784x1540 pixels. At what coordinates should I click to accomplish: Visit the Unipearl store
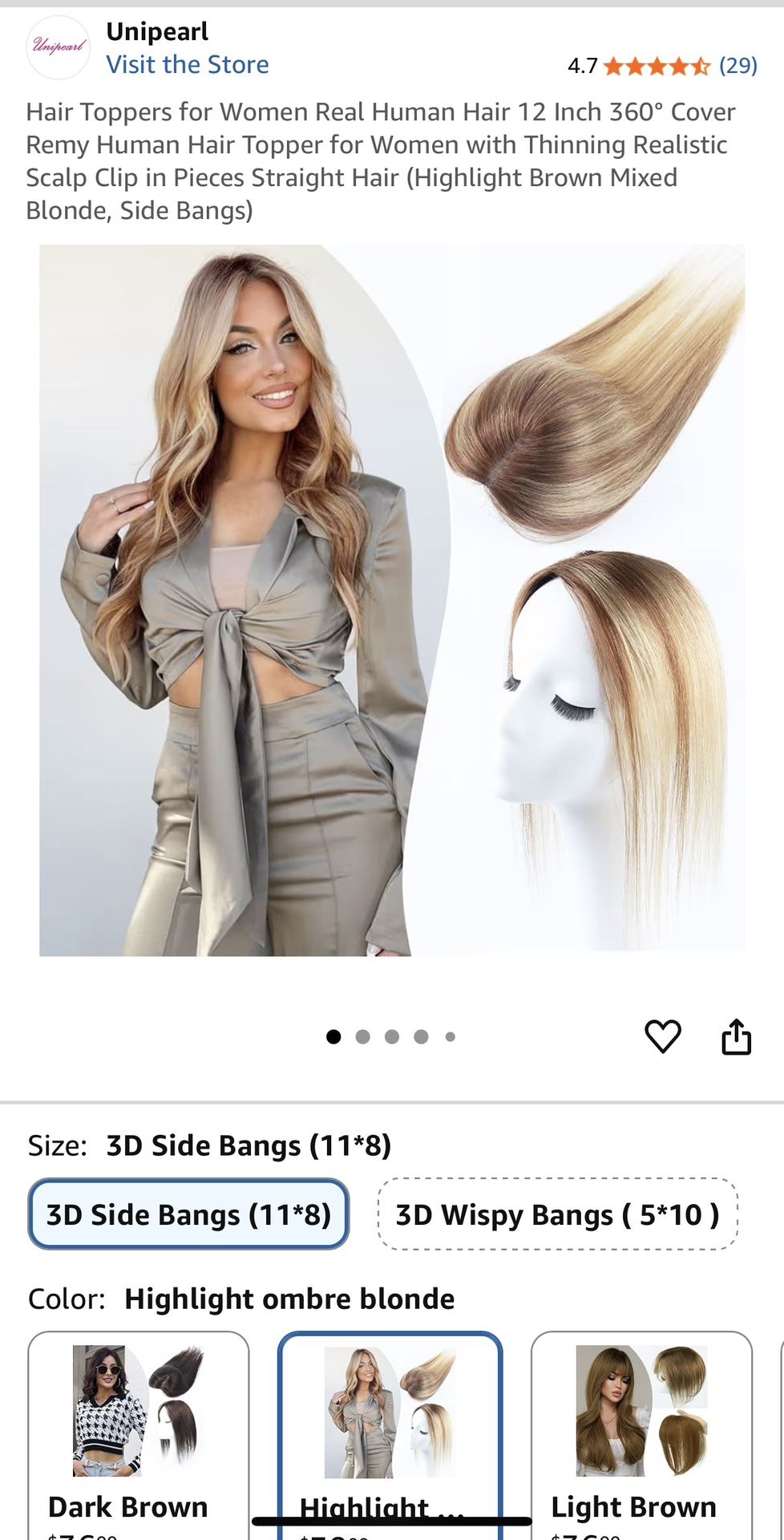point(188,64)
